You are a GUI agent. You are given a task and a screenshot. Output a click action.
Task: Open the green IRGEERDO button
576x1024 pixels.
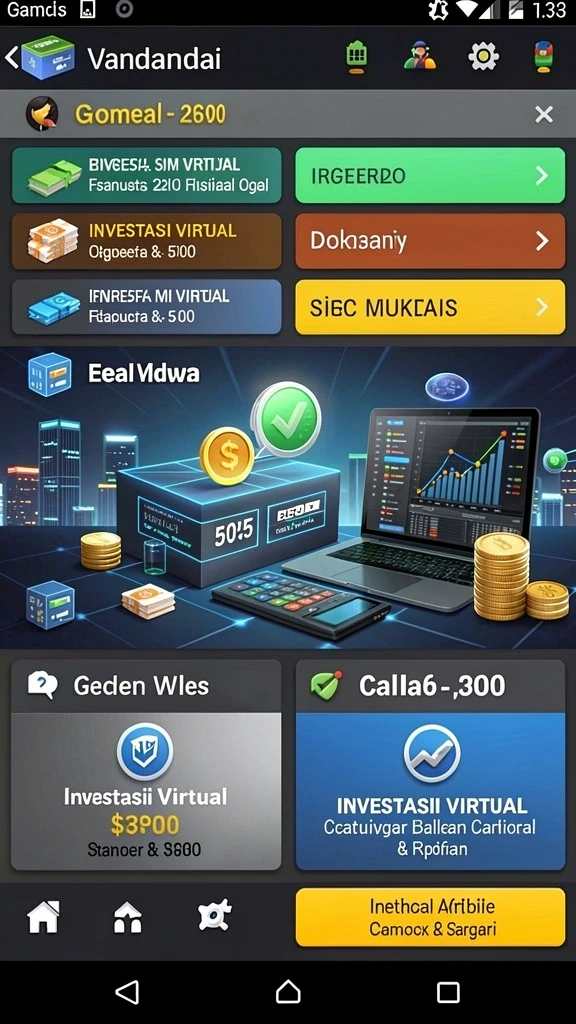click(430, 175)
